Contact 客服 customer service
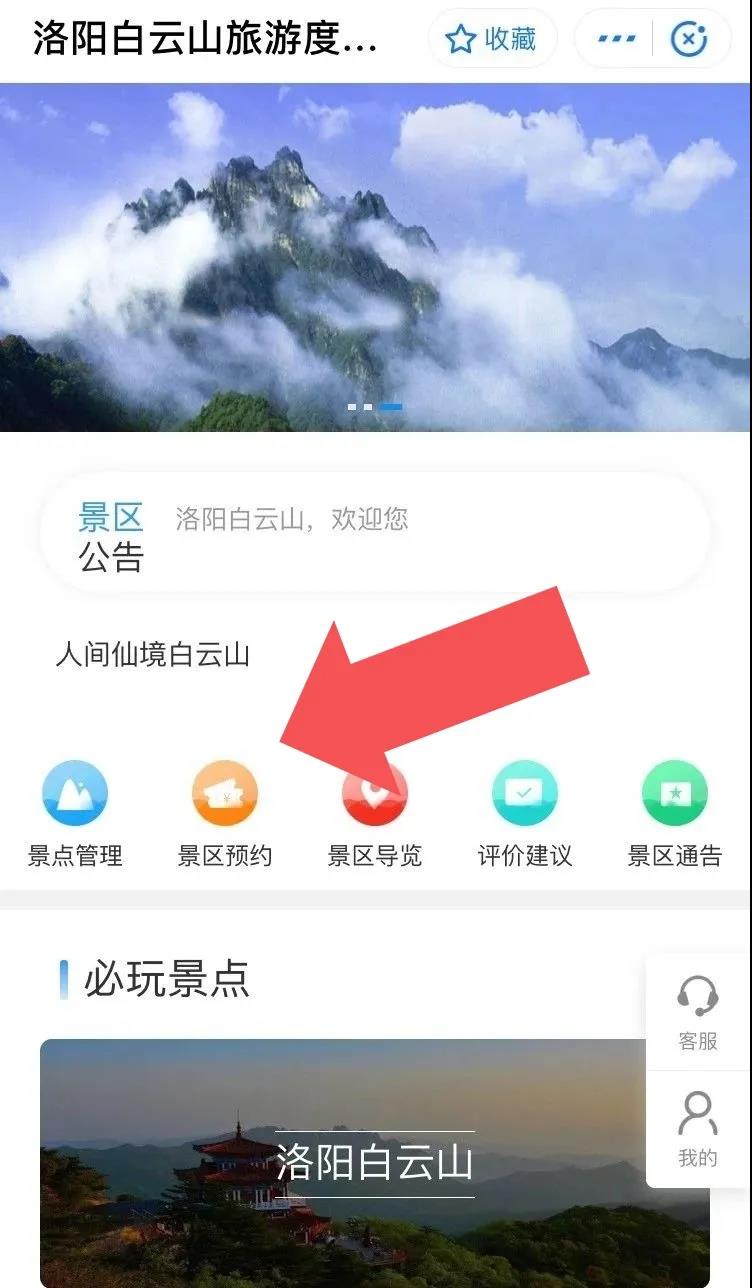Viewport: 752px width, 1288px height. 698,1012
